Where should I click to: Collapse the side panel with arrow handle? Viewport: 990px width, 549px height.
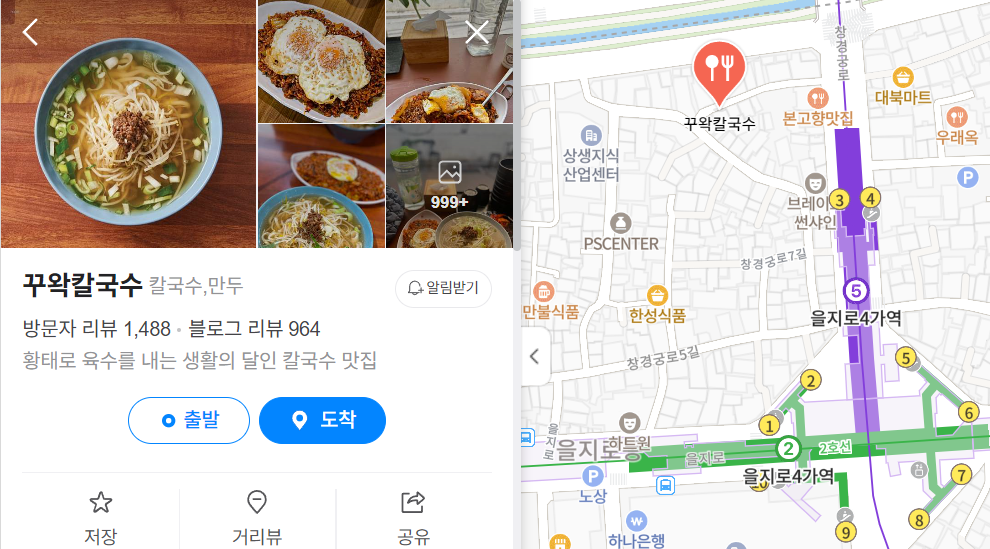click(x=534, y=356)
